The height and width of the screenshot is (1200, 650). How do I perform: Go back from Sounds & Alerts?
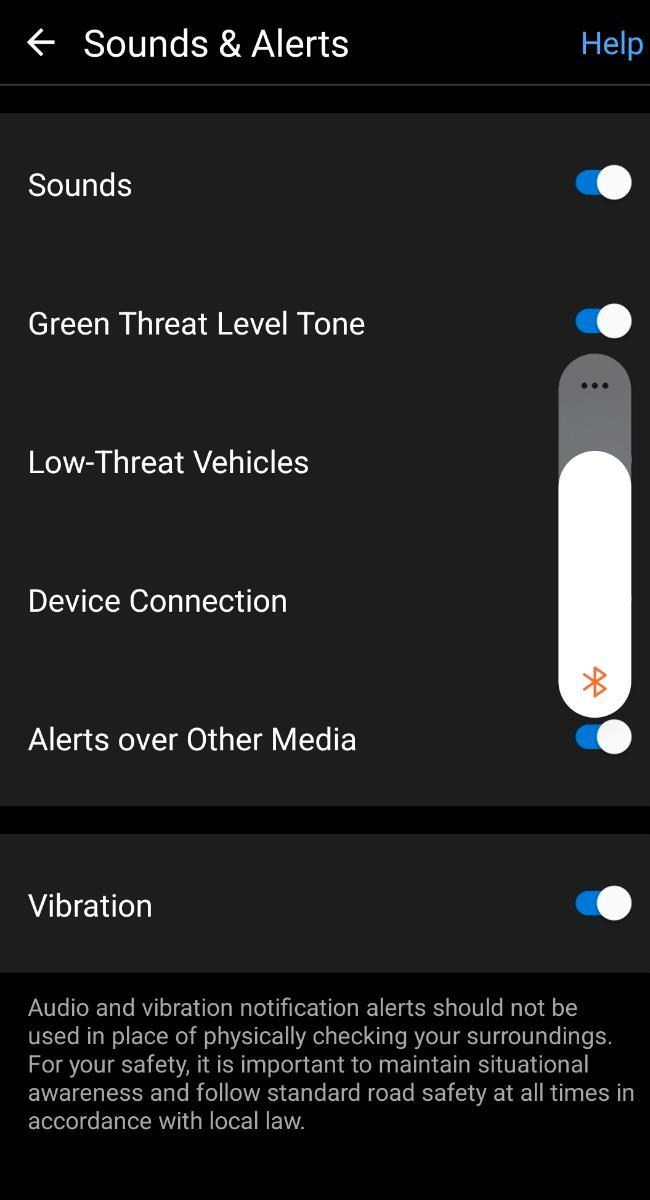(x=40, y=43)
